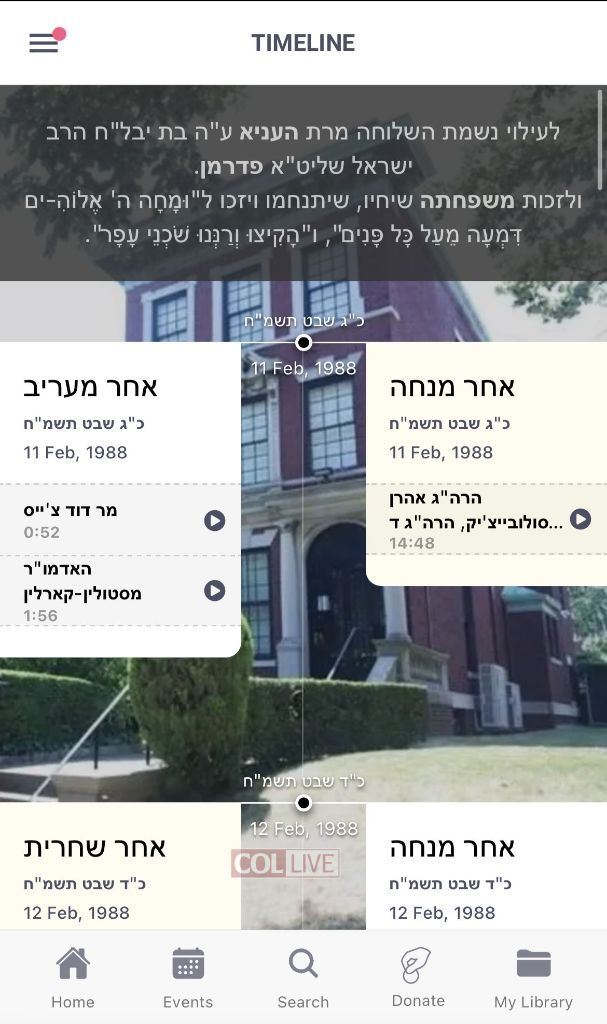The image size is (607, 1024).
Task: Open the אחר מנחה 11 Feb card
Action: (x=452, y=388)
